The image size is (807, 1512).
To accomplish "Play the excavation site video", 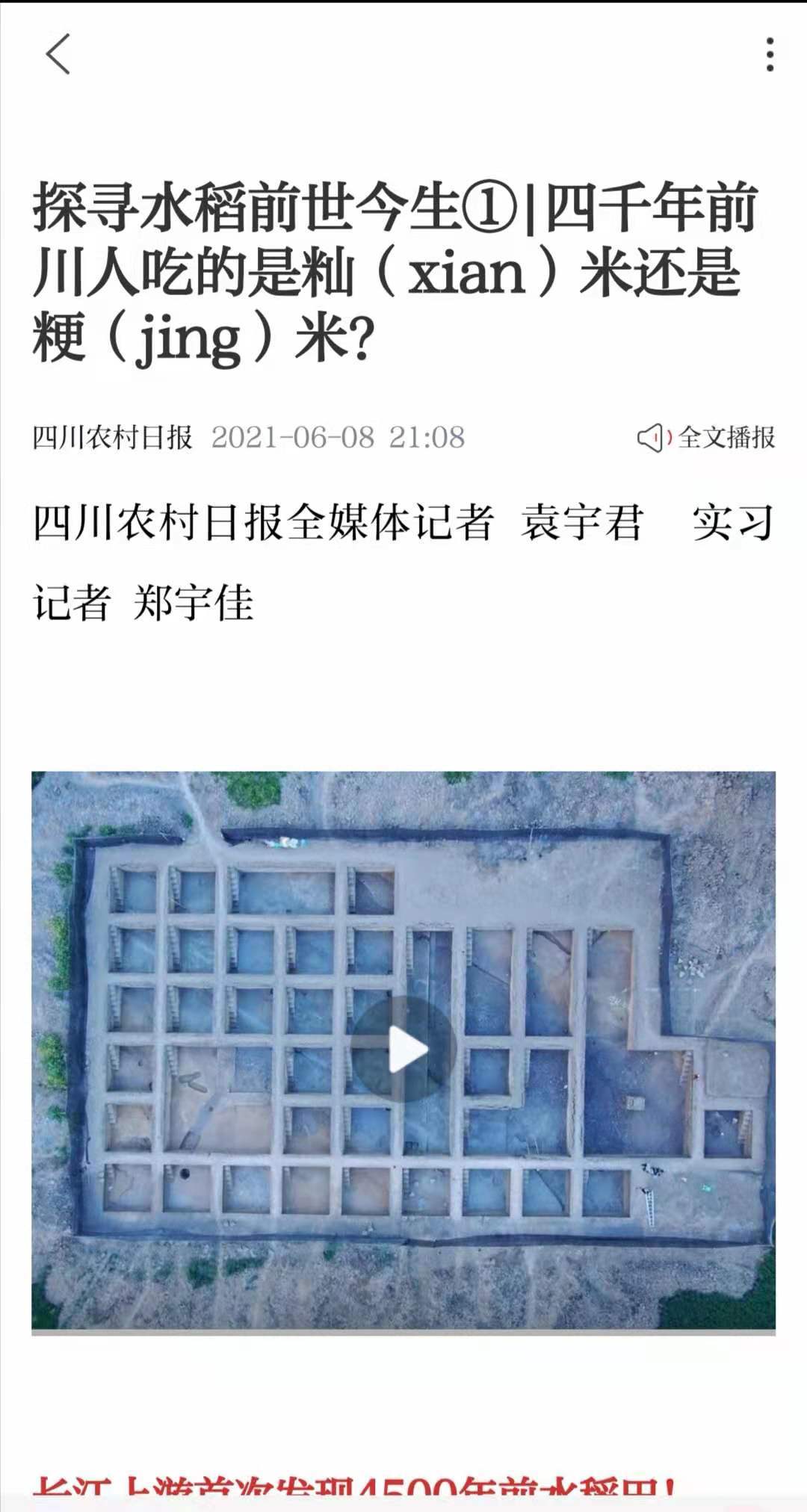I will point(403,1049).
